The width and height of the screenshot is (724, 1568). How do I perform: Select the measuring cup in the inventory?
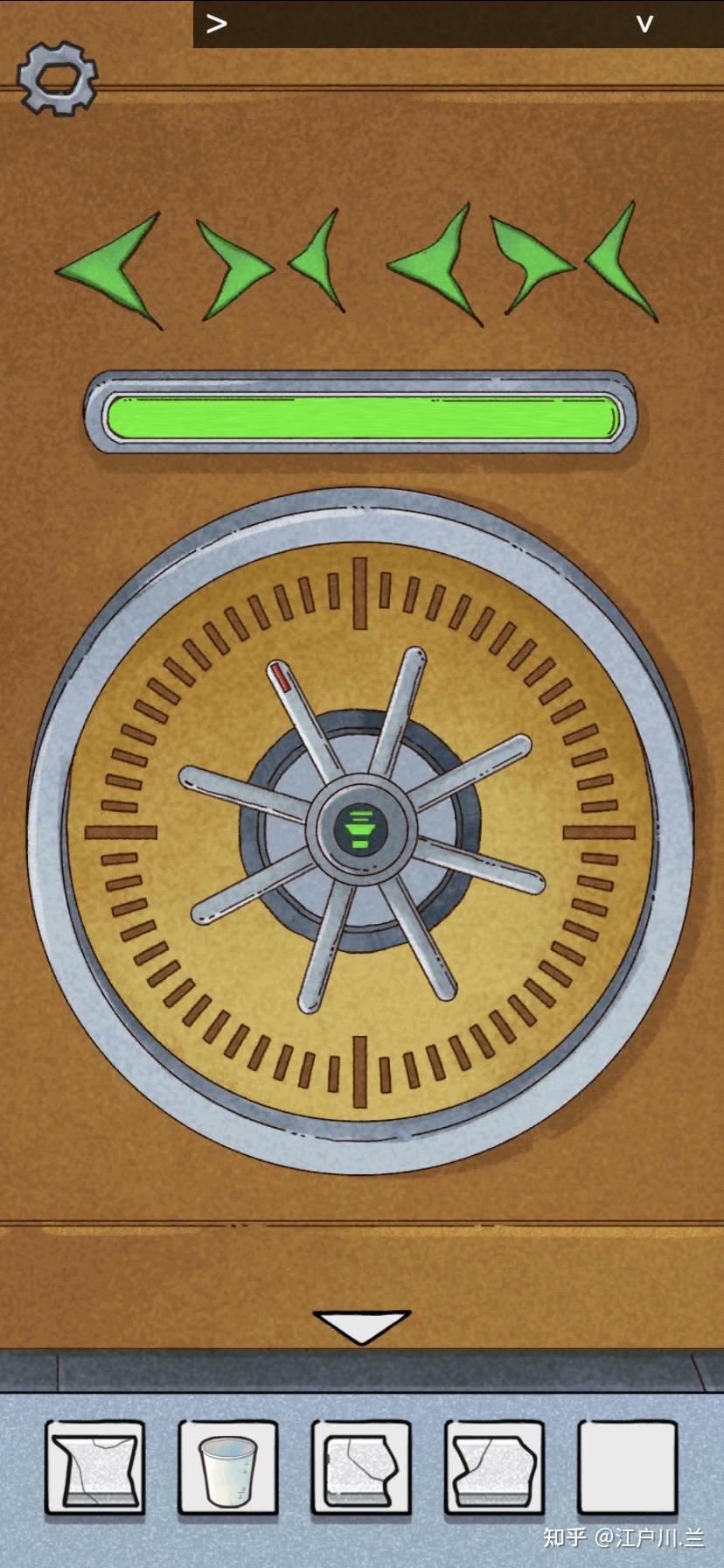click(227, 1469)
